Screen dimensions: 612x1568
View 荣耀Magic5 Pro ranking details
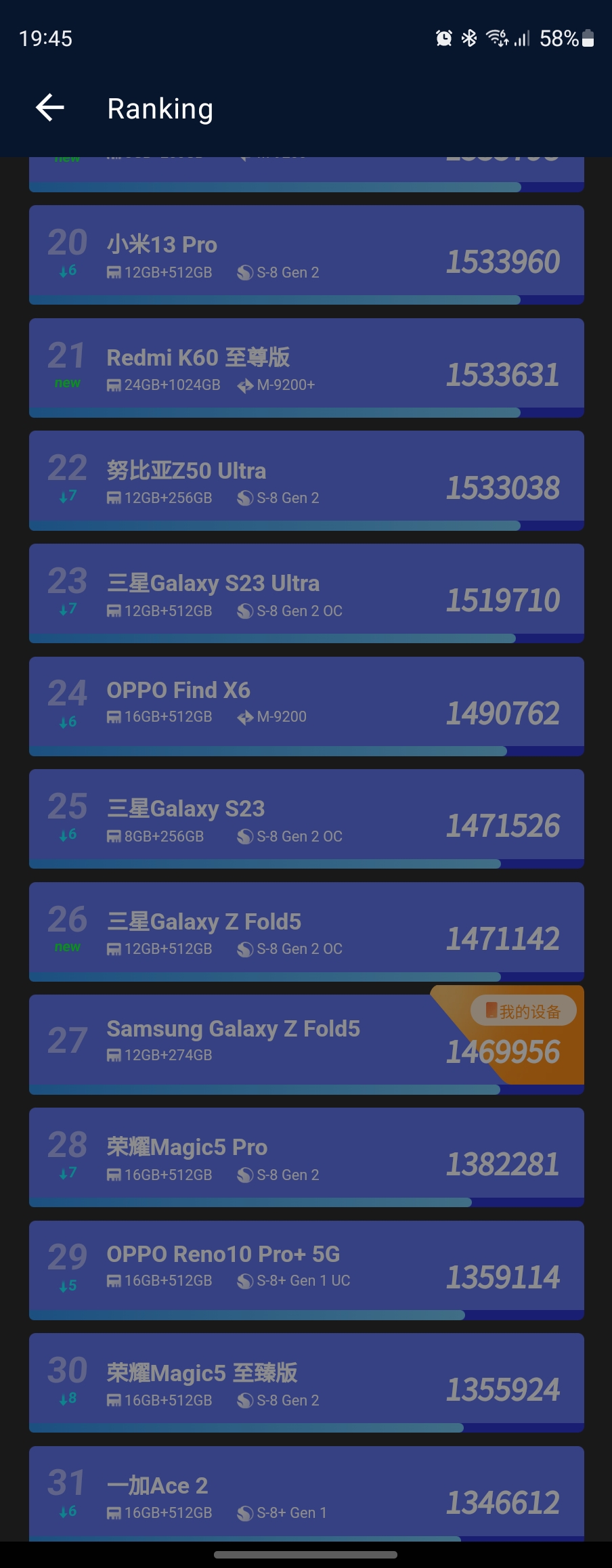point(306,1157)
